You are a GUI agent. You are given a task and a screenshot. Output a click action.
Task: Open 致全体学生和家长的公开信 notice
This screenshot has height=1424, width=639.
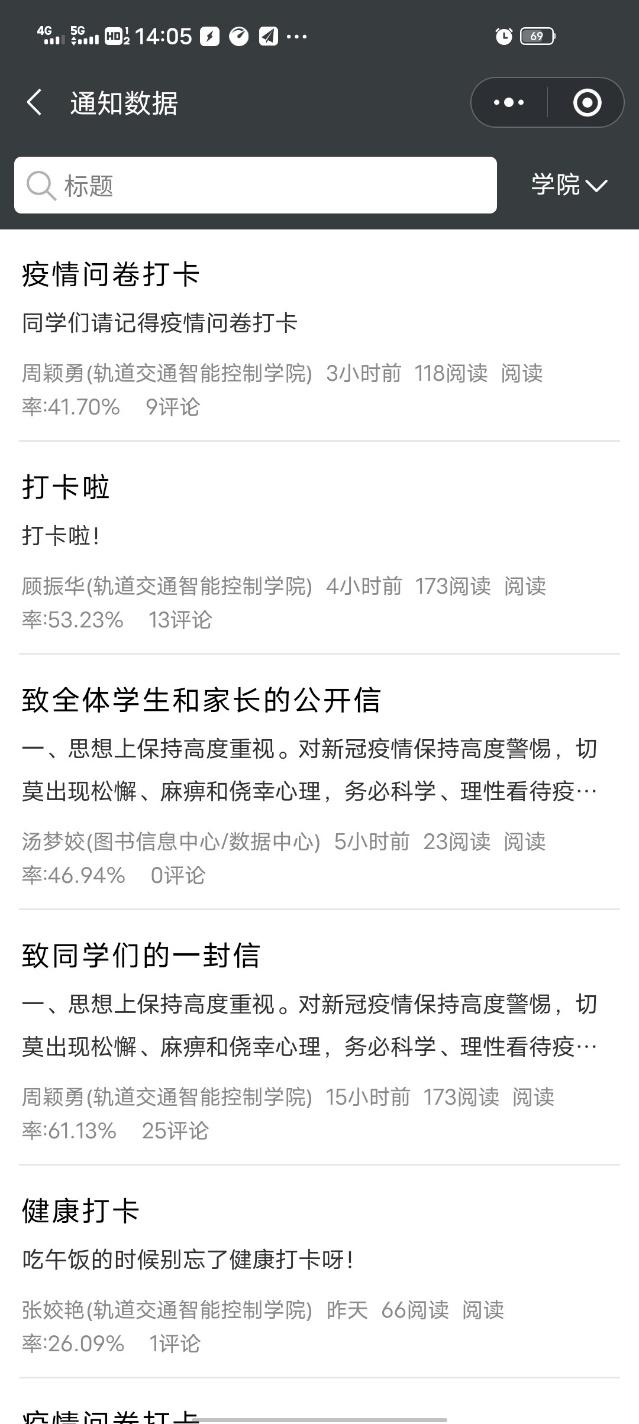(x=319, y=782)
